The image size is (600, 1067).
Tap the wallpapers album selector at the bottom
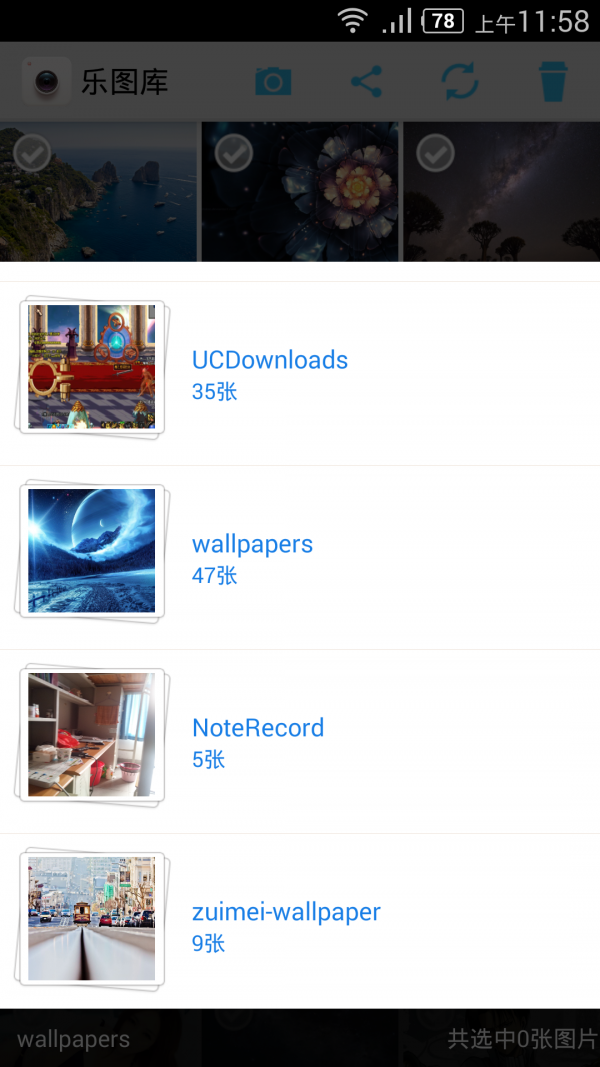(x=74, y=1039)
